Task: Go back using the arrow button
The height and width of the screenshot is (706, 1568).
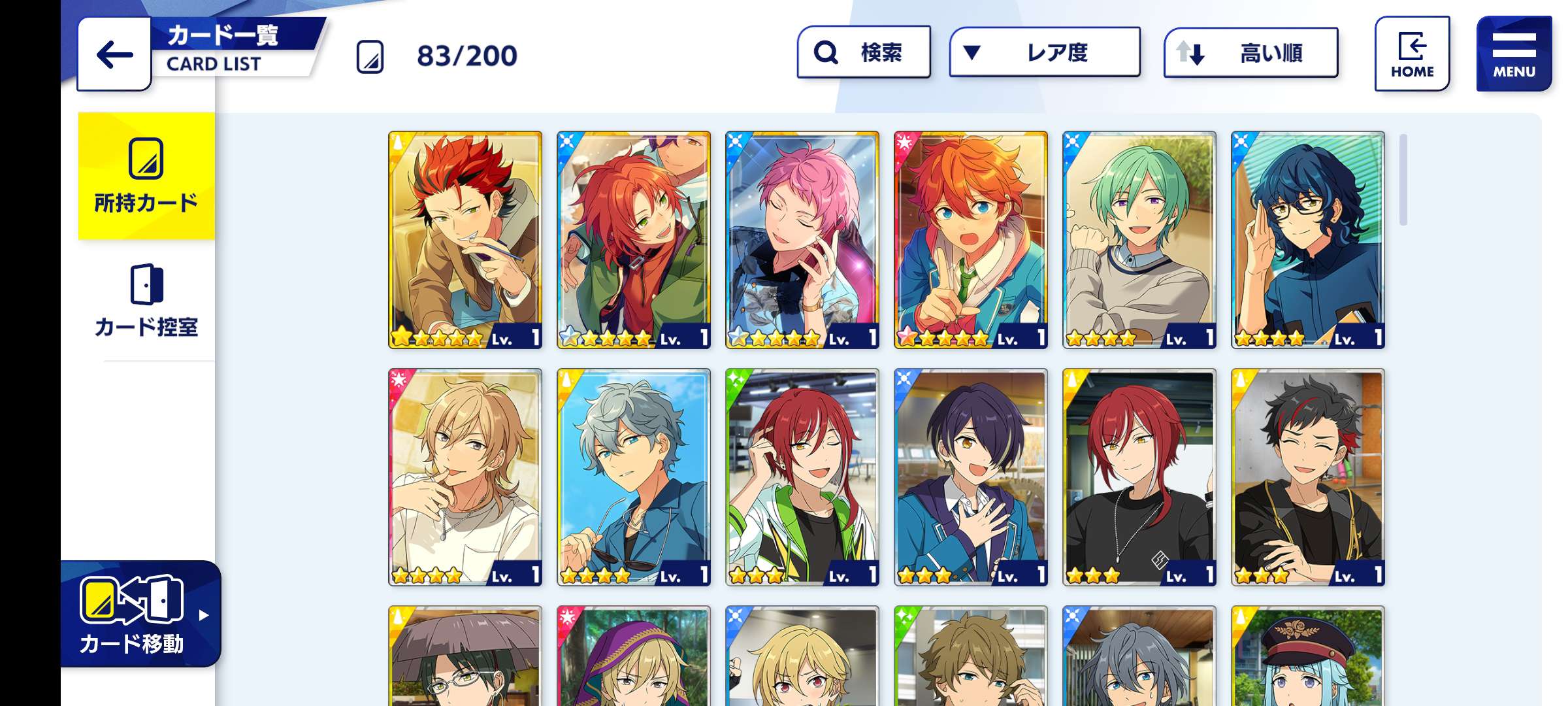Action: (x=114, y=54)
